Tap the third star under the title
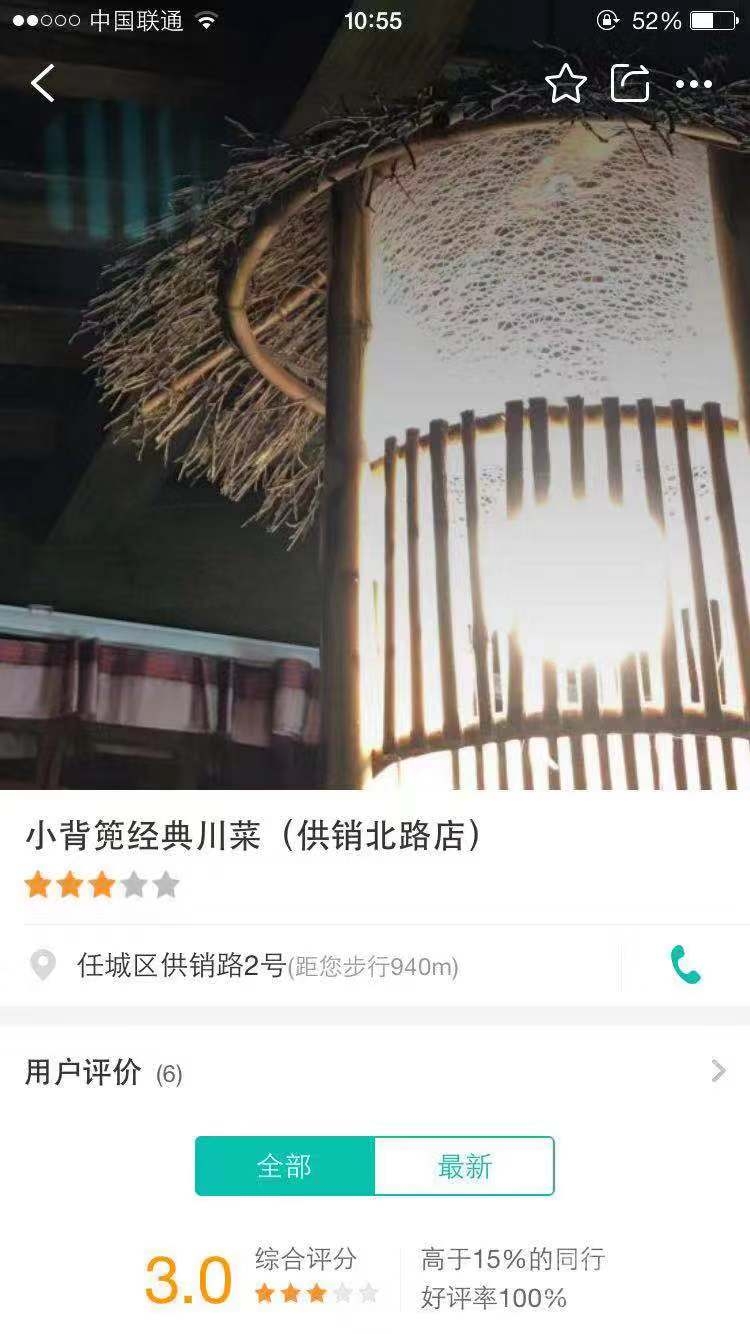The height and width of the screenshot is (1334, 750). click(x=102, y=884)
